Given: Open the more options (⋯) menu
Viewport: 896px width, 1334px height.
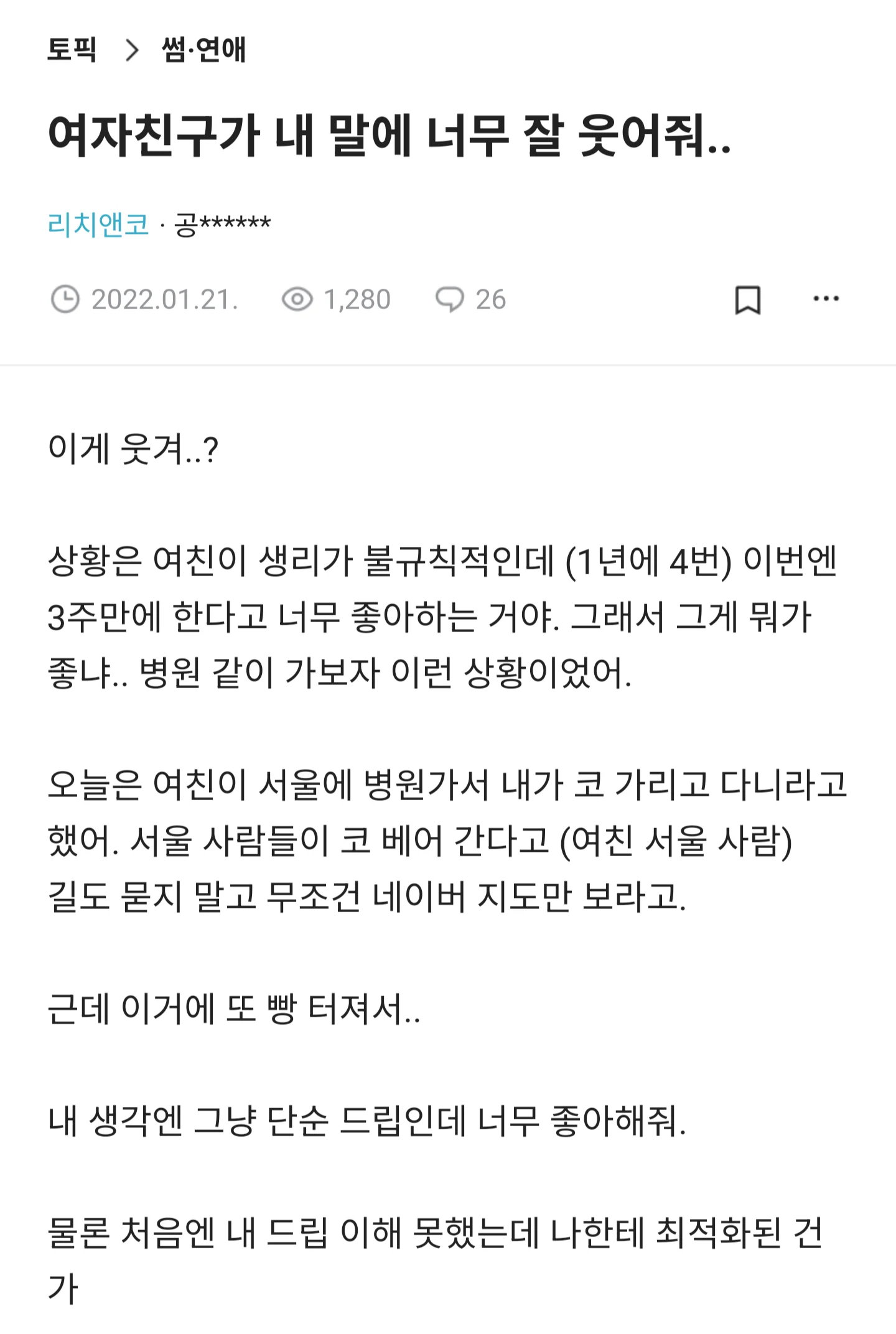Looking at the screenshot, I should [x=826, y=299].
